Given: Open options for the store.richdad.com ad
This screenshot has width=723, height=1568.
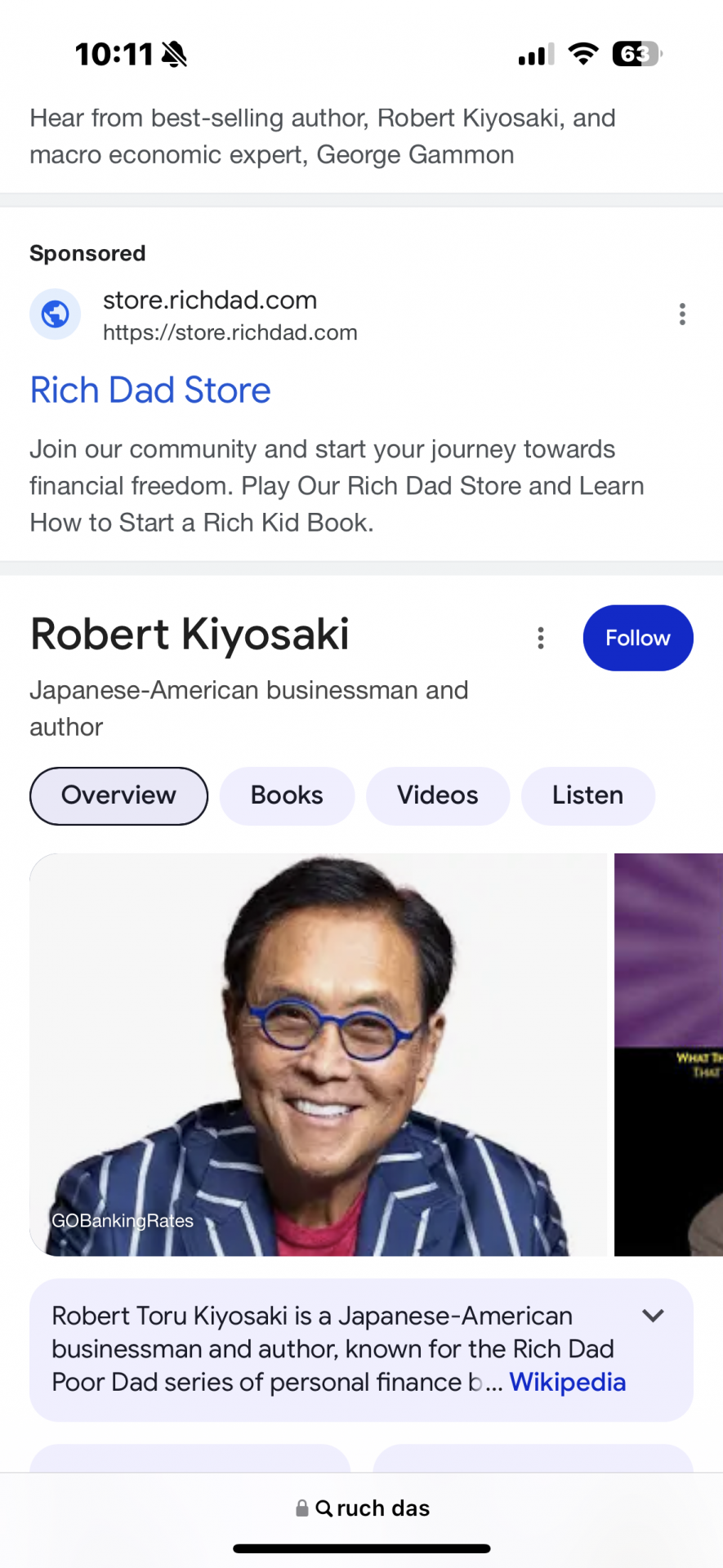Looking at the screenshot, I should point(682,314).
